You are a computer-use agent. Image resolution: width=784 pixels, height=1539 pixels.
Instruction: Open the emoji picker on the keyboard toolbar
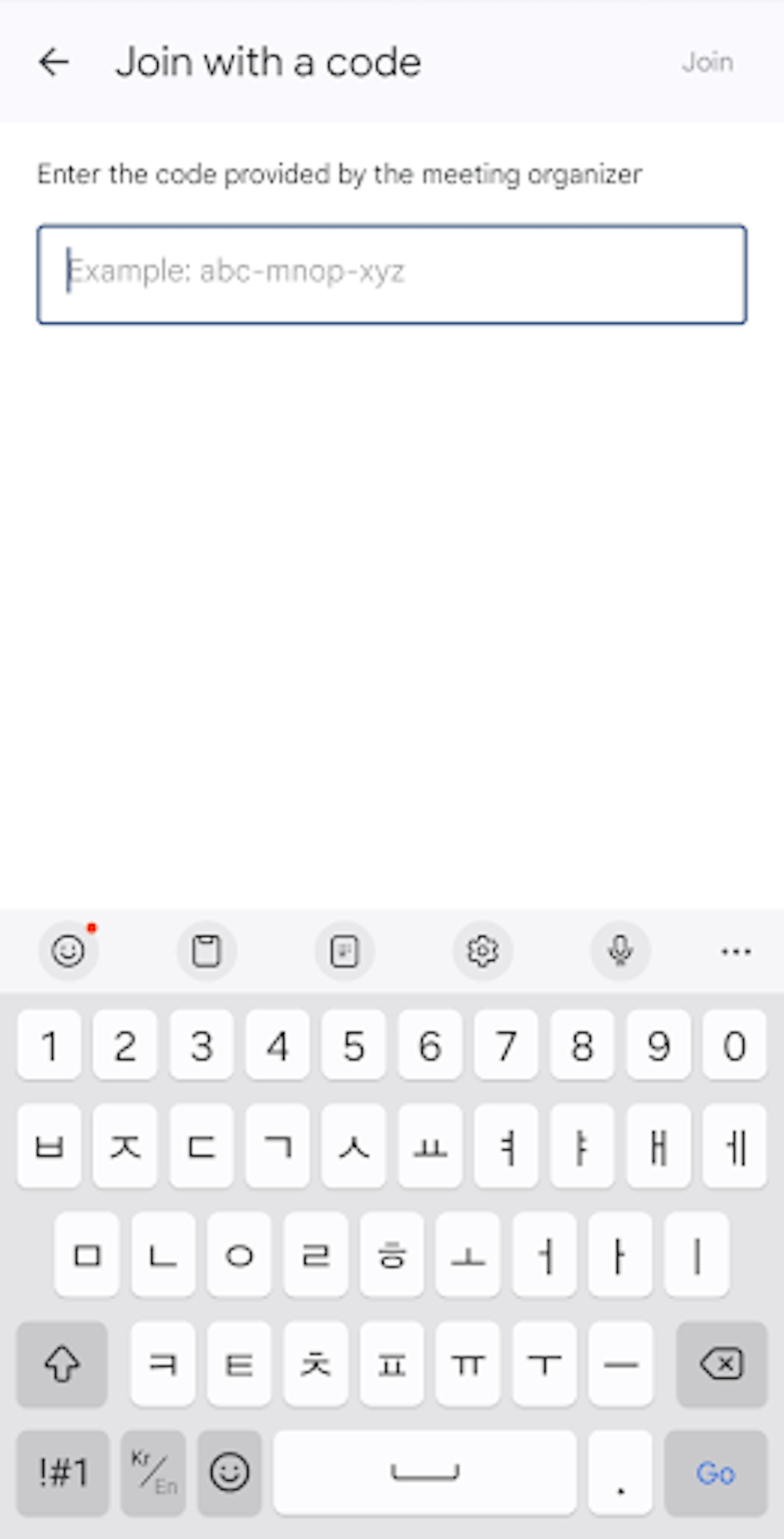point(68,952)
